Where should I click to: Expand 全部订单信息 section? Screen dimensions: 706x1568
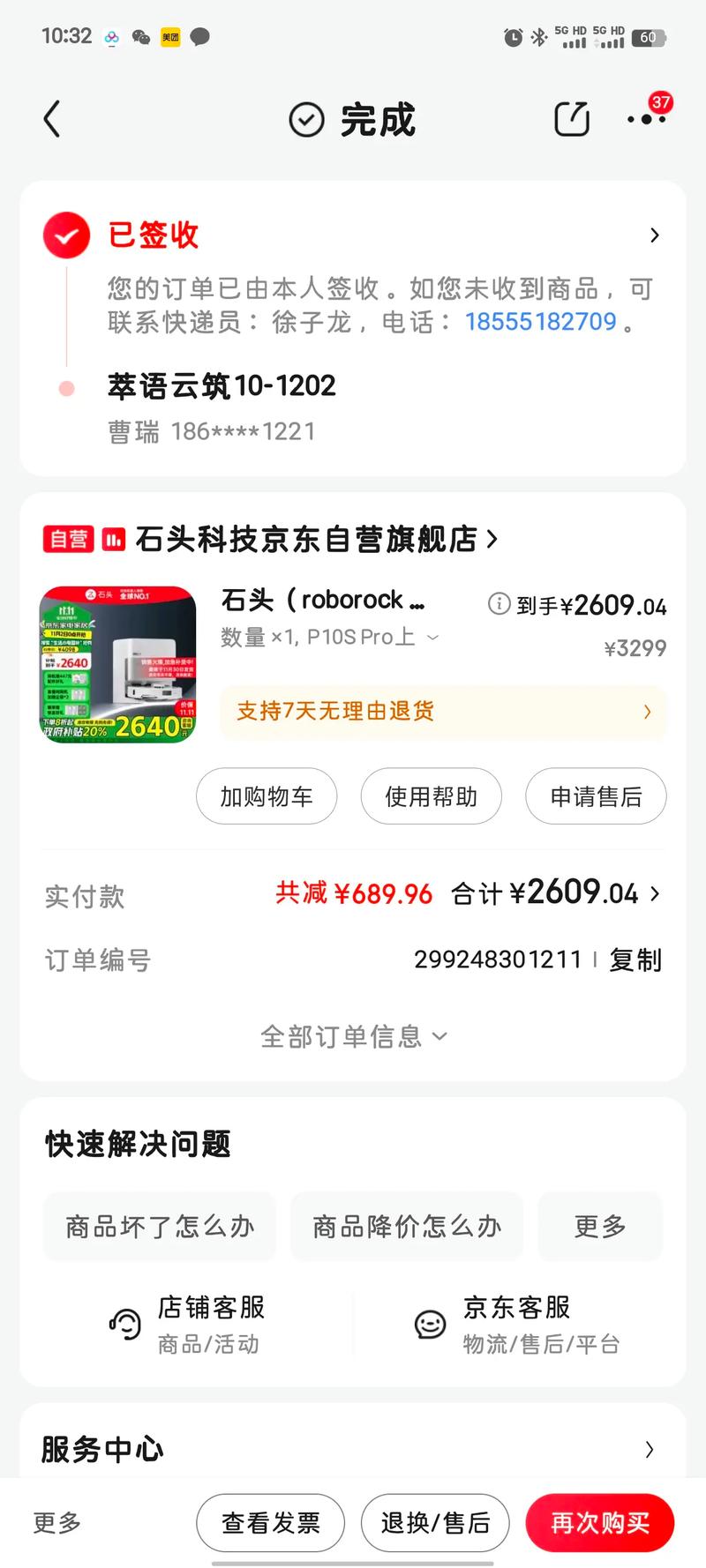point(352,1035)
